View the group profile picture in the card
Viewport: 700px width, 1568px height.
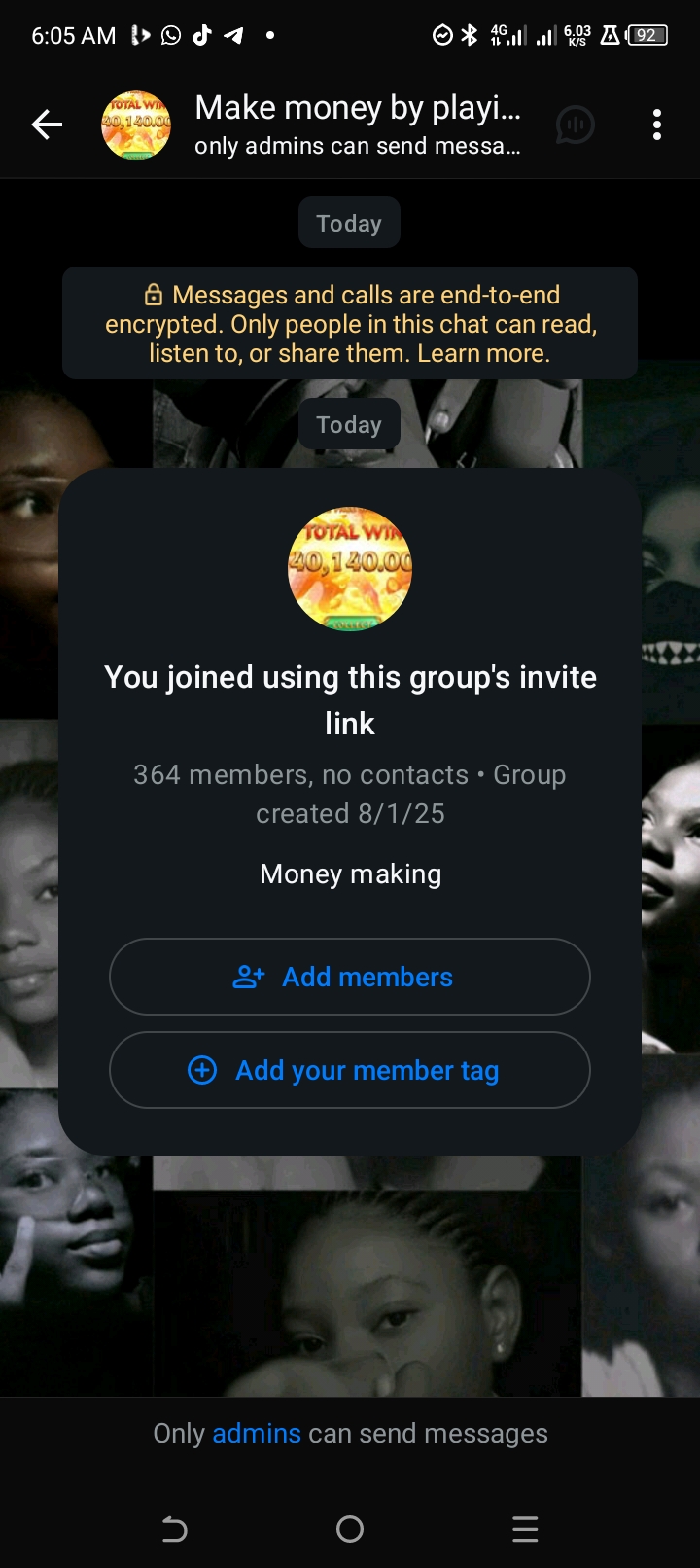tap(350, 569)
